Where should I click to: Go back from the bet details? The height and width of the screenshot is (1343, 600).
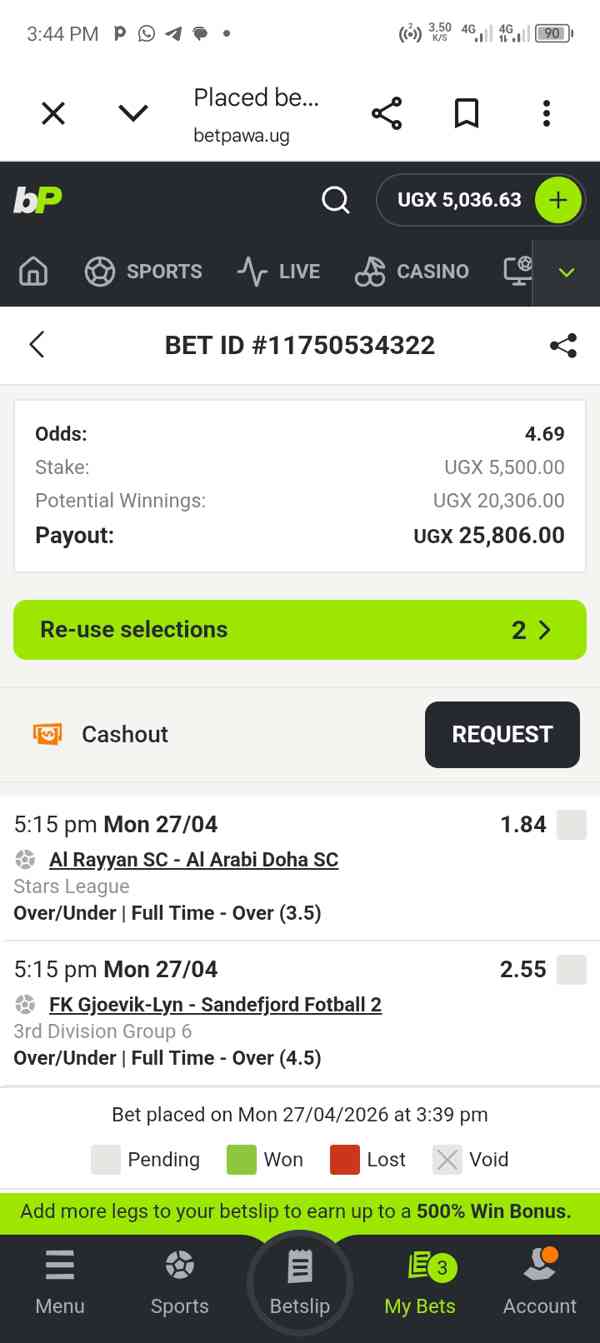(37, 345)
